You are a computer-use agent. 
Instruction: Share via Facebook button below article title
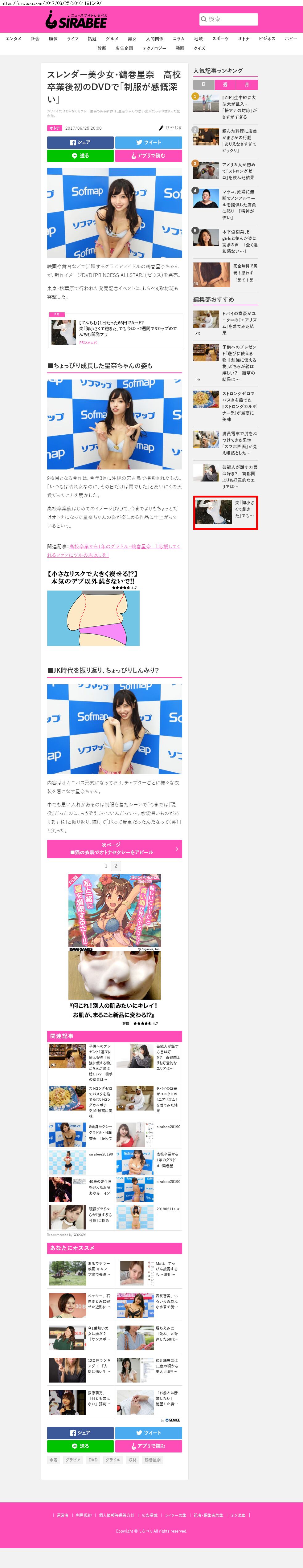(80, 142)
